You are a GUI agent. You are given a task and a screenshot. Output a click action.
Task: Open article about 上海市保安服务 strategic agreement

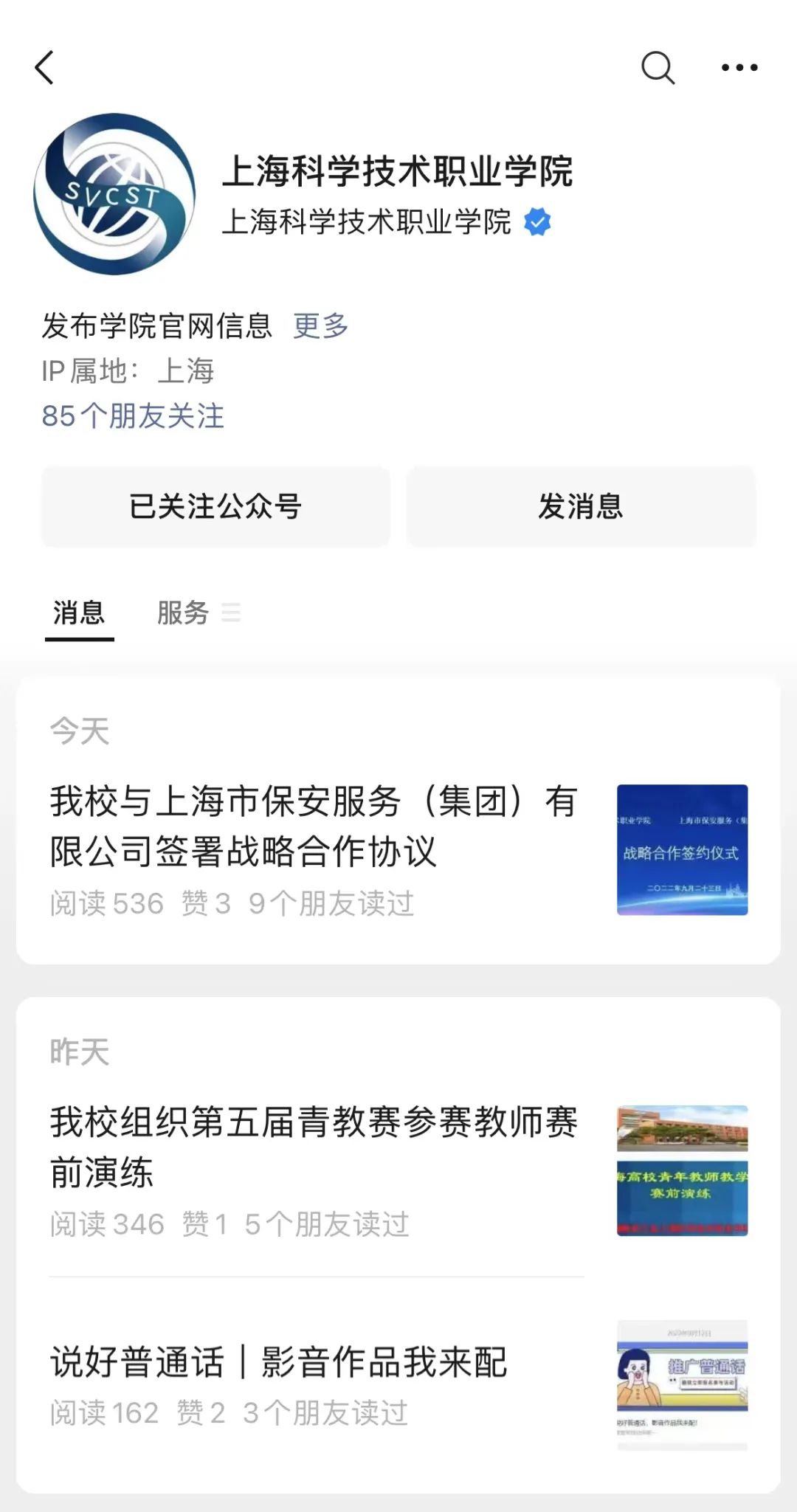[398, 850]
